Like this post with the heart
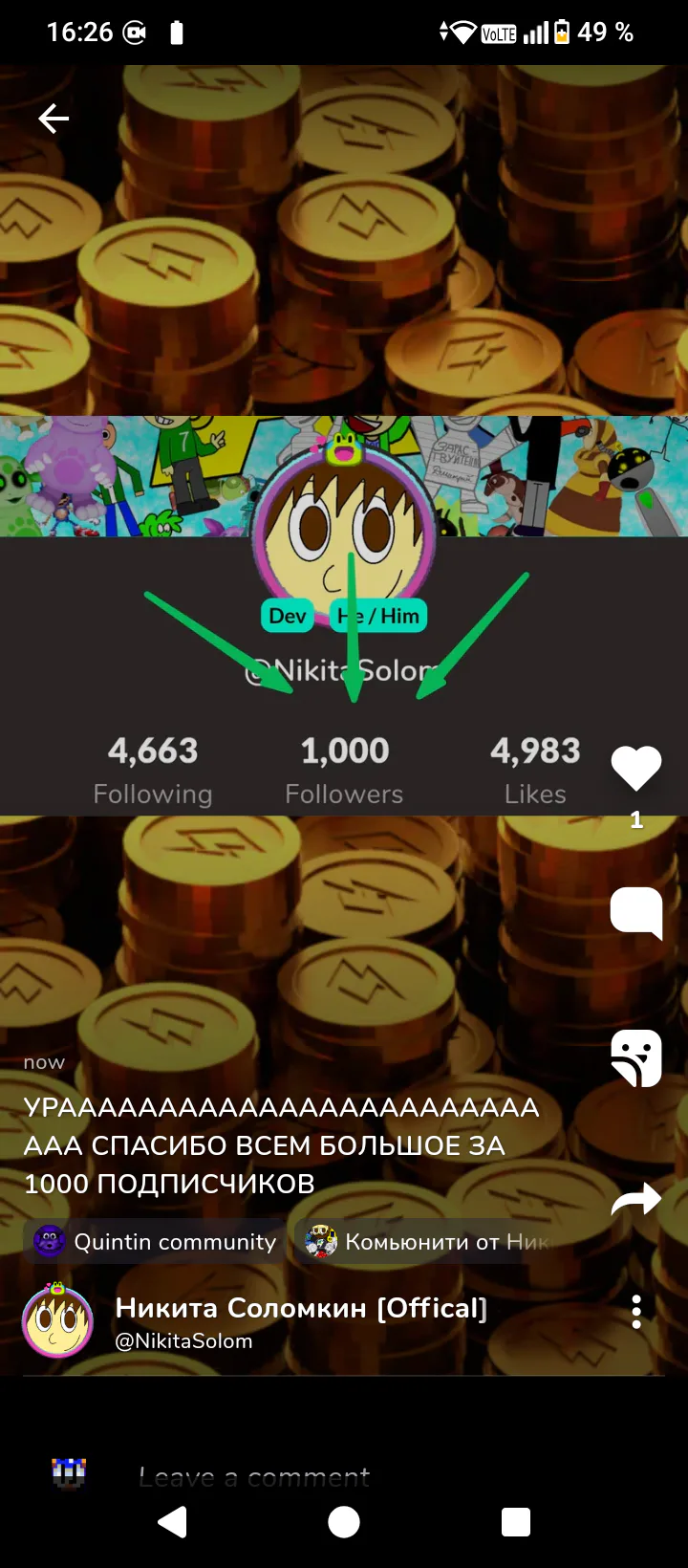Screen dimensions: 688x1568 pos(636,768)
